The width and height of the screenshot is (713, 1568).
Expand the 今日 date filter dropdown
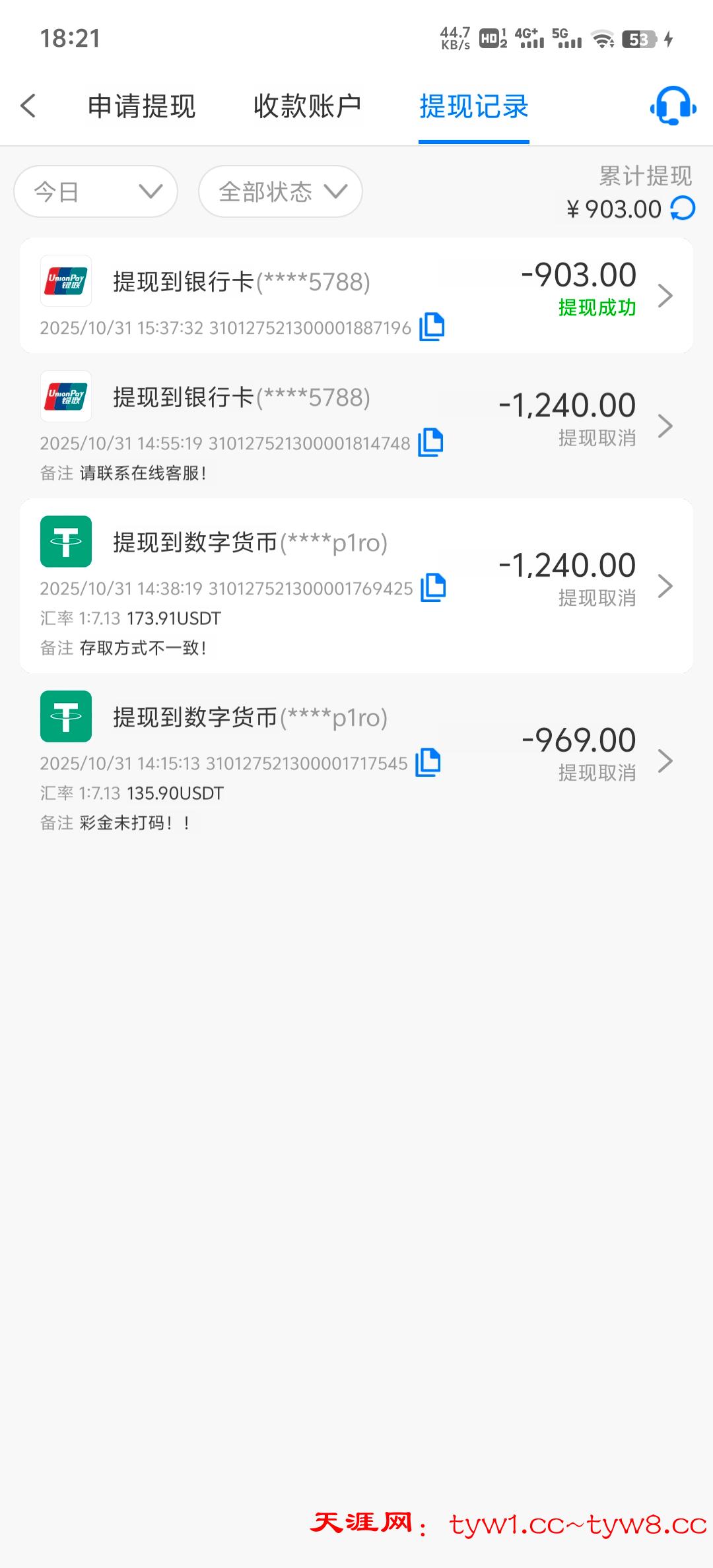click(96, 191)
